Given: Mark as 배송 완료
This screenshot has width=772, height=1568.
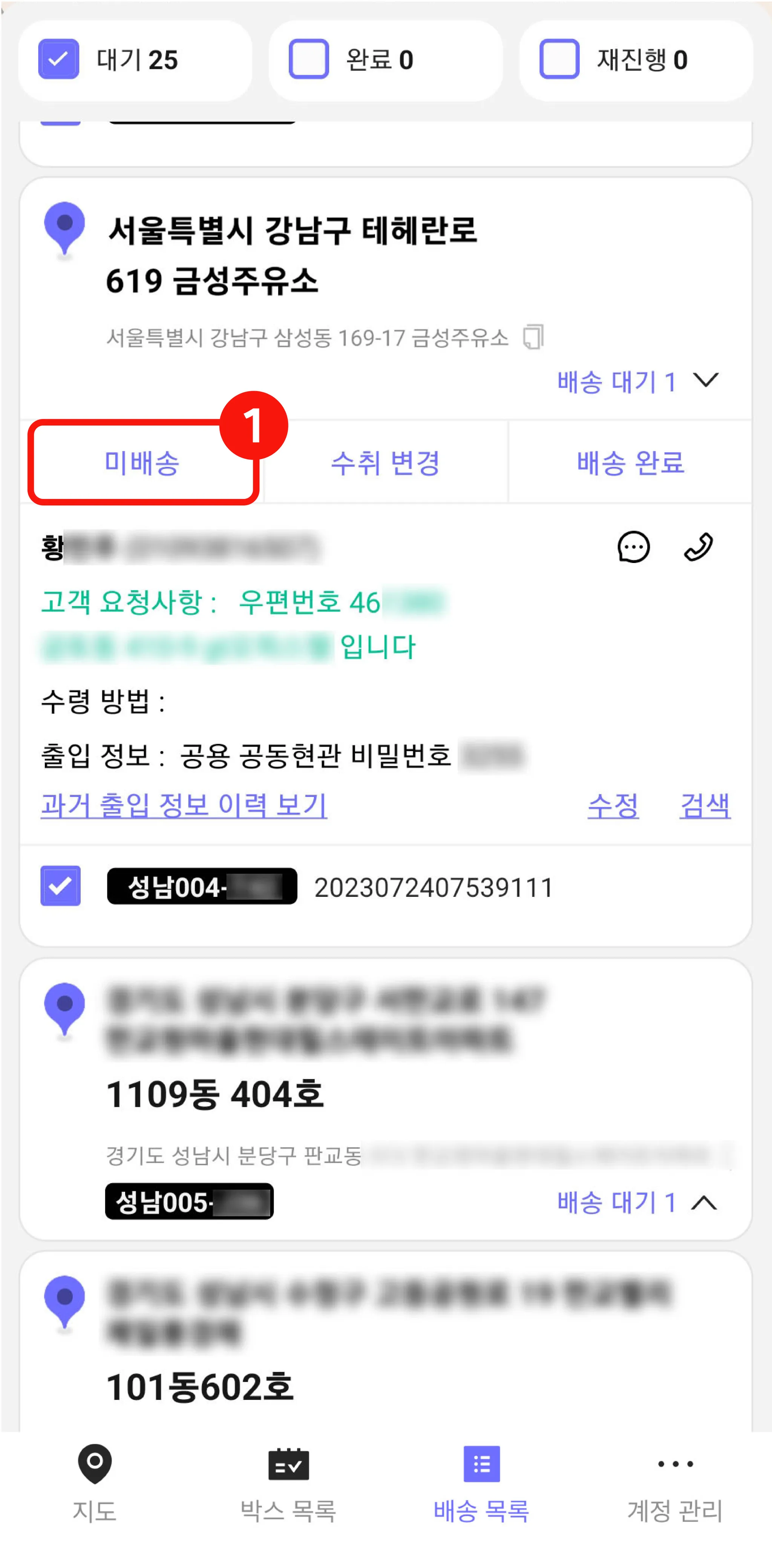Looking at the screenshot, I should point(630,463).
